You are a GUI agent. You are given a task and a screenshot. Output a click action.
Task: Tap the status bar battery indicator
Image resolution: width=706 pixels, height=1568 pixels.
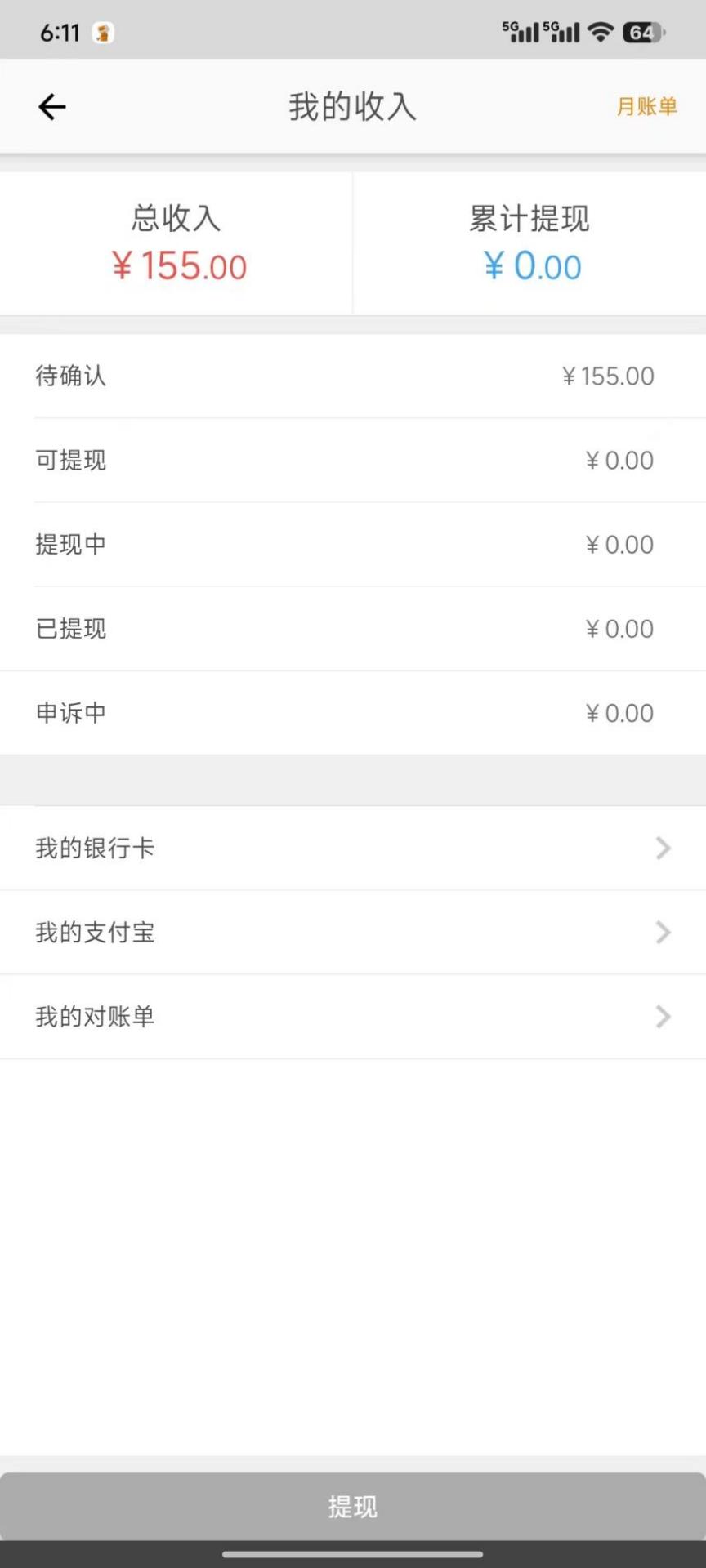(x=642, y=33)
